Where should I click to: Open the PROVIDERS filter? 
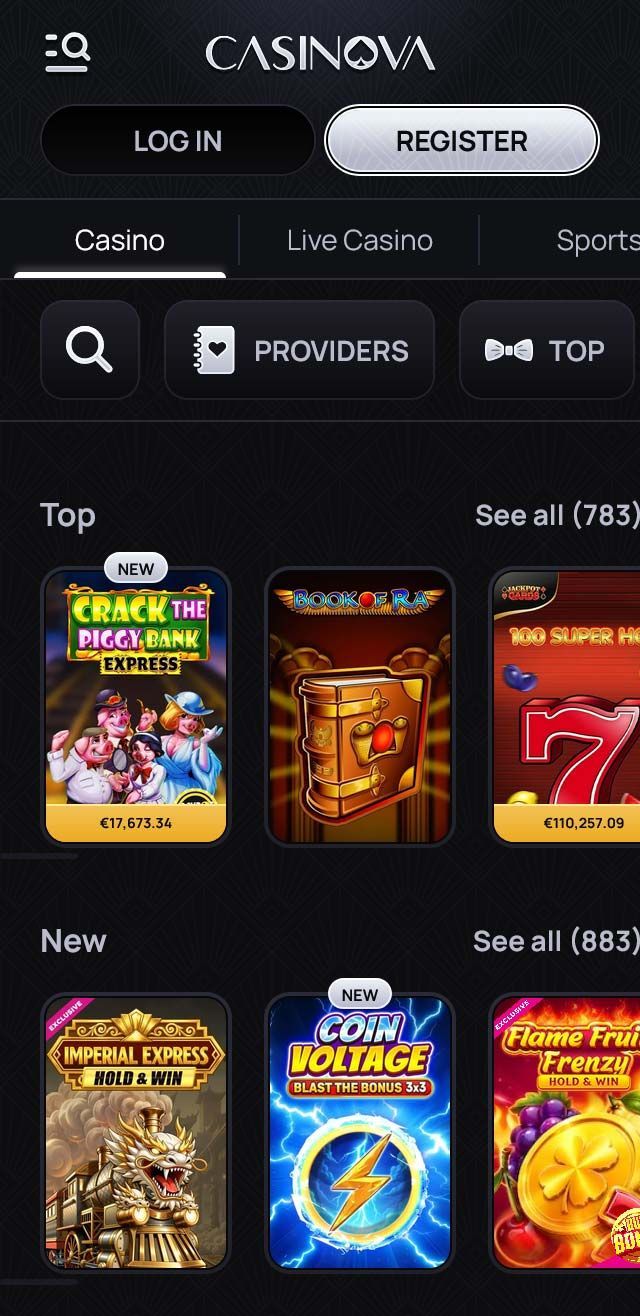299,350
